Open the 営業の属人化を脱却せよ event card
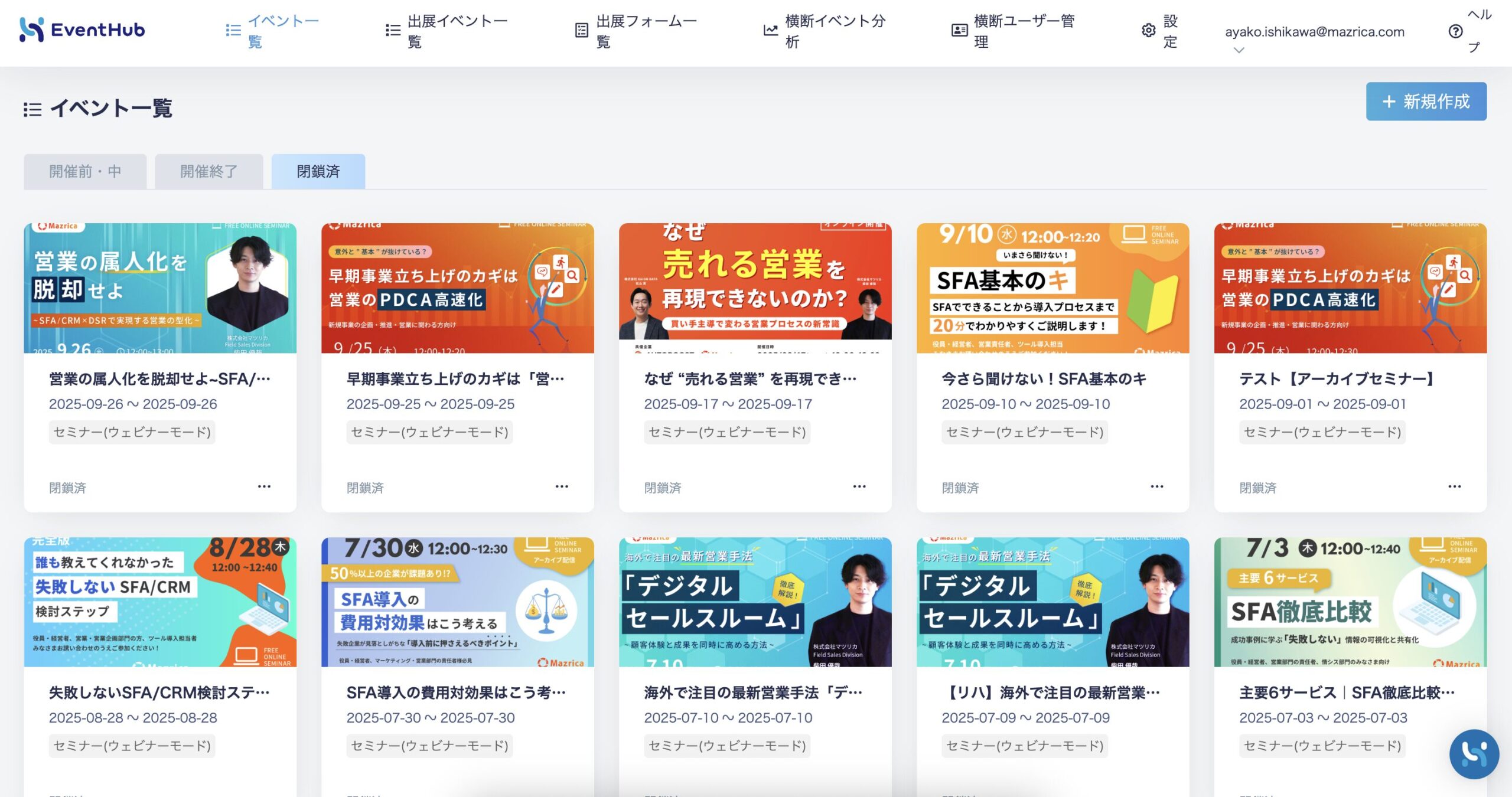This screenshot has height=797, width=1512. point(159,378)
